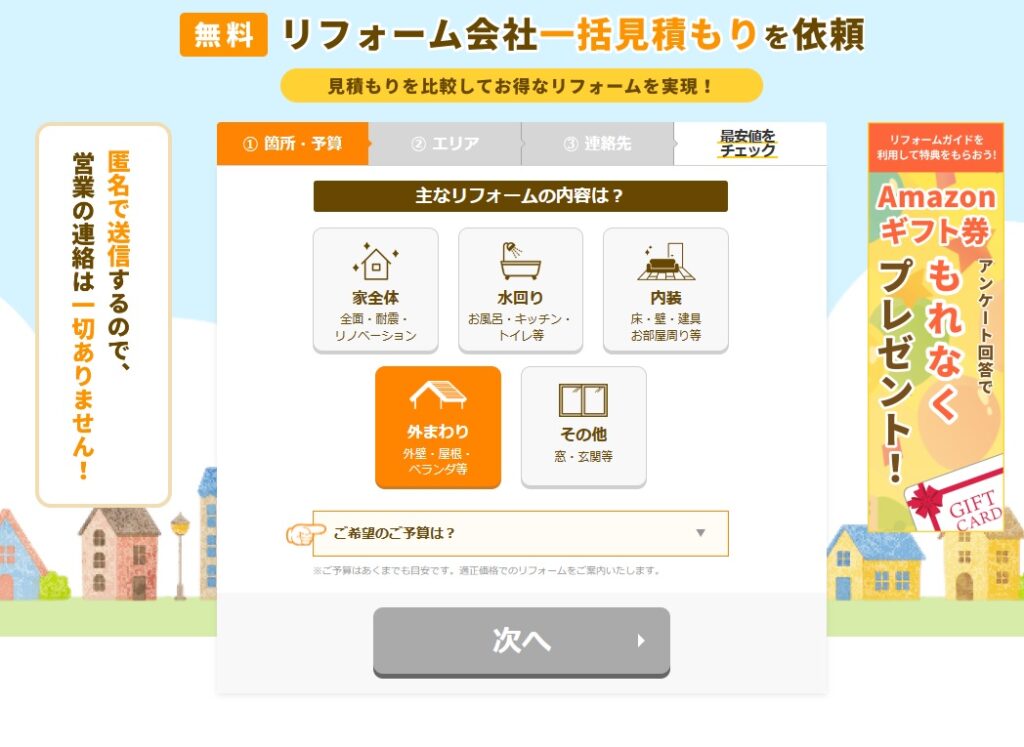This screenshot has width=1024, height=747.
Task: Choose その他 (窓・玄関等) option
Action: pyautogui.click(x=583, y=426)
